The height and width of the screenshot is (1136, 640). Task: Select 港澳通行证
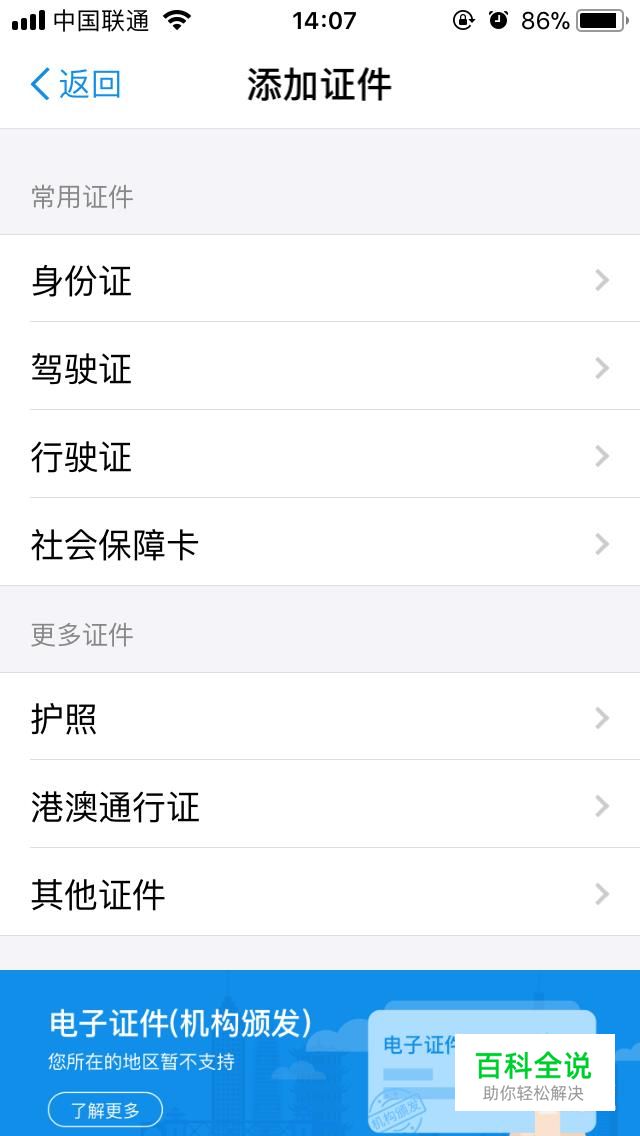click(x=320, y=804)
